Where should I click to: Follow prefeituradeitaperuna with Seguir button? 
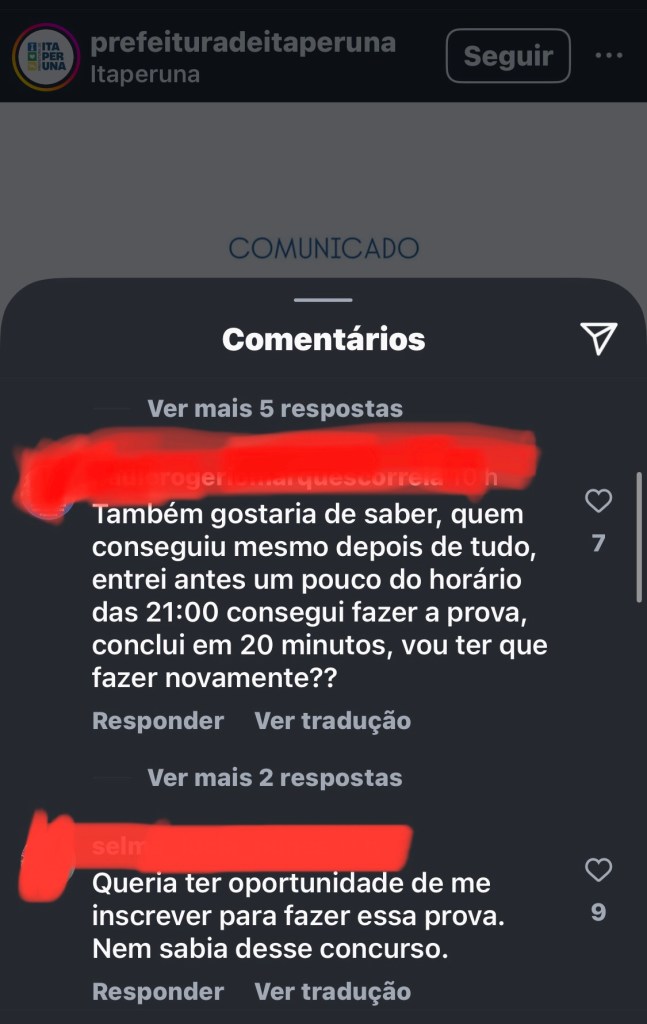click(508, 56)
